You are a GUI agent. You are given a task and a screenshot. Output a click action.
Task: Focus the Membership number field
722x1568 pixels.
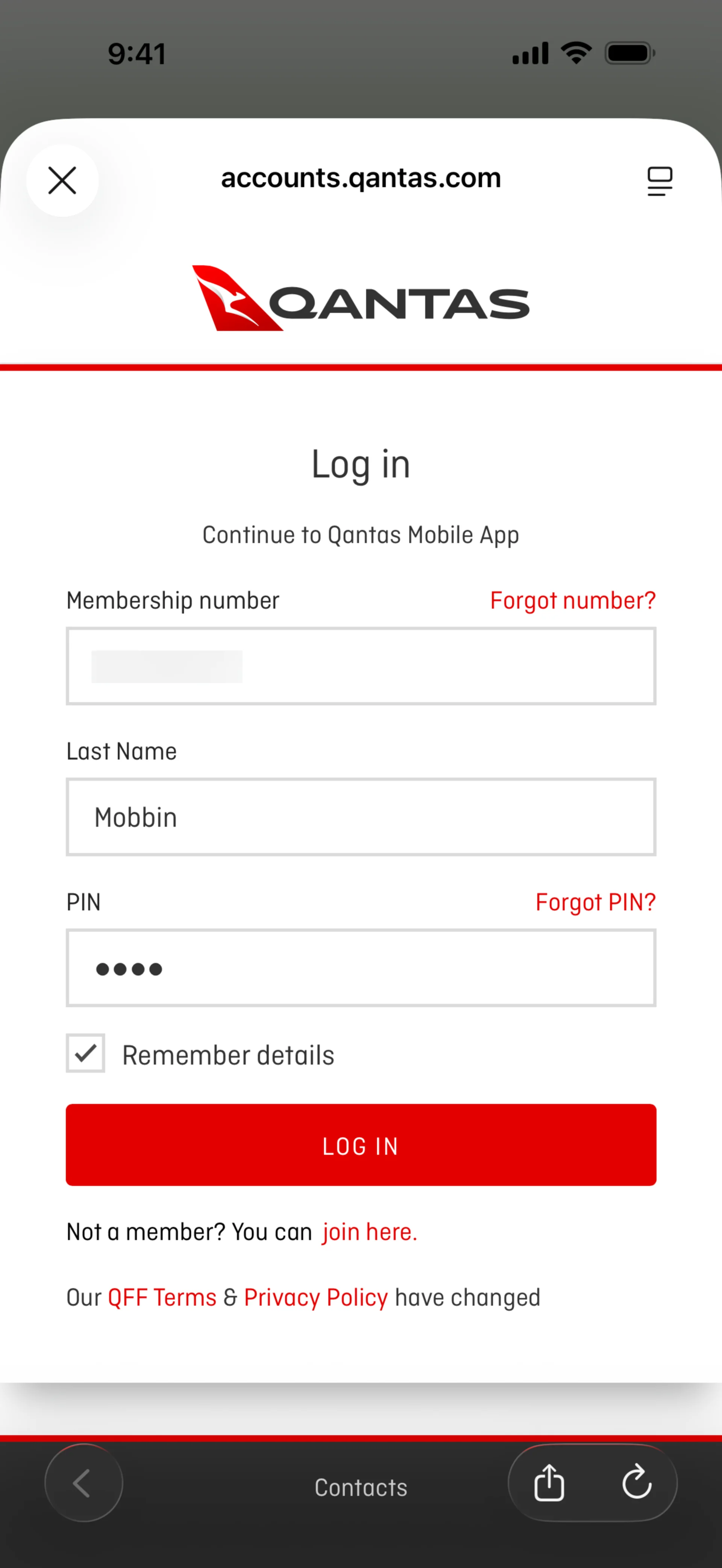point(360,666)
